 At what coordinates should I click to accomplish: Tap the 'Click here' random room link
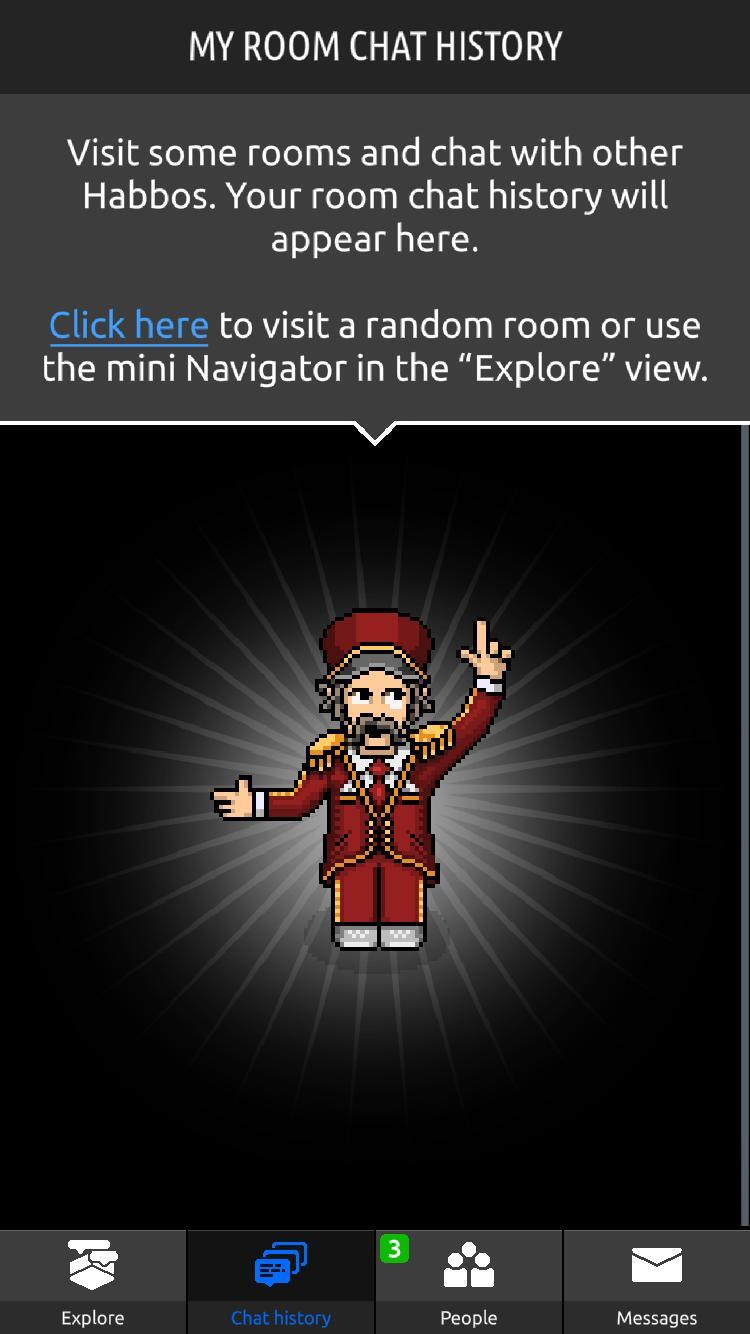click(129, 326)
